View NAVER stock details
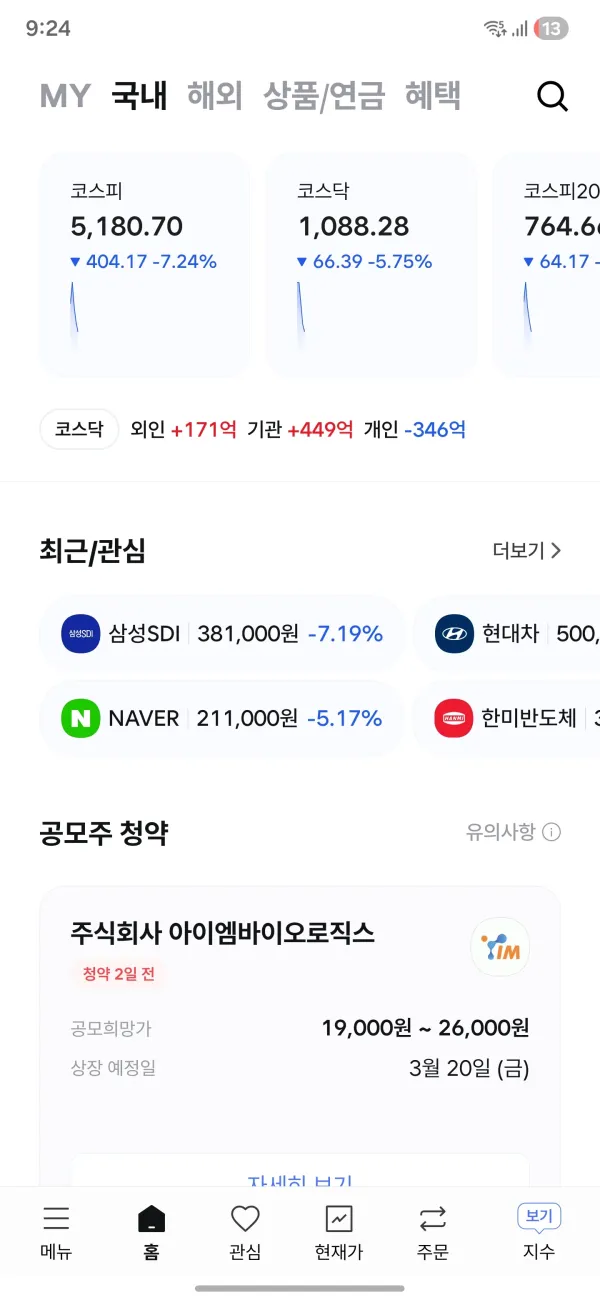600x1300 pixels. pos(222,718)
